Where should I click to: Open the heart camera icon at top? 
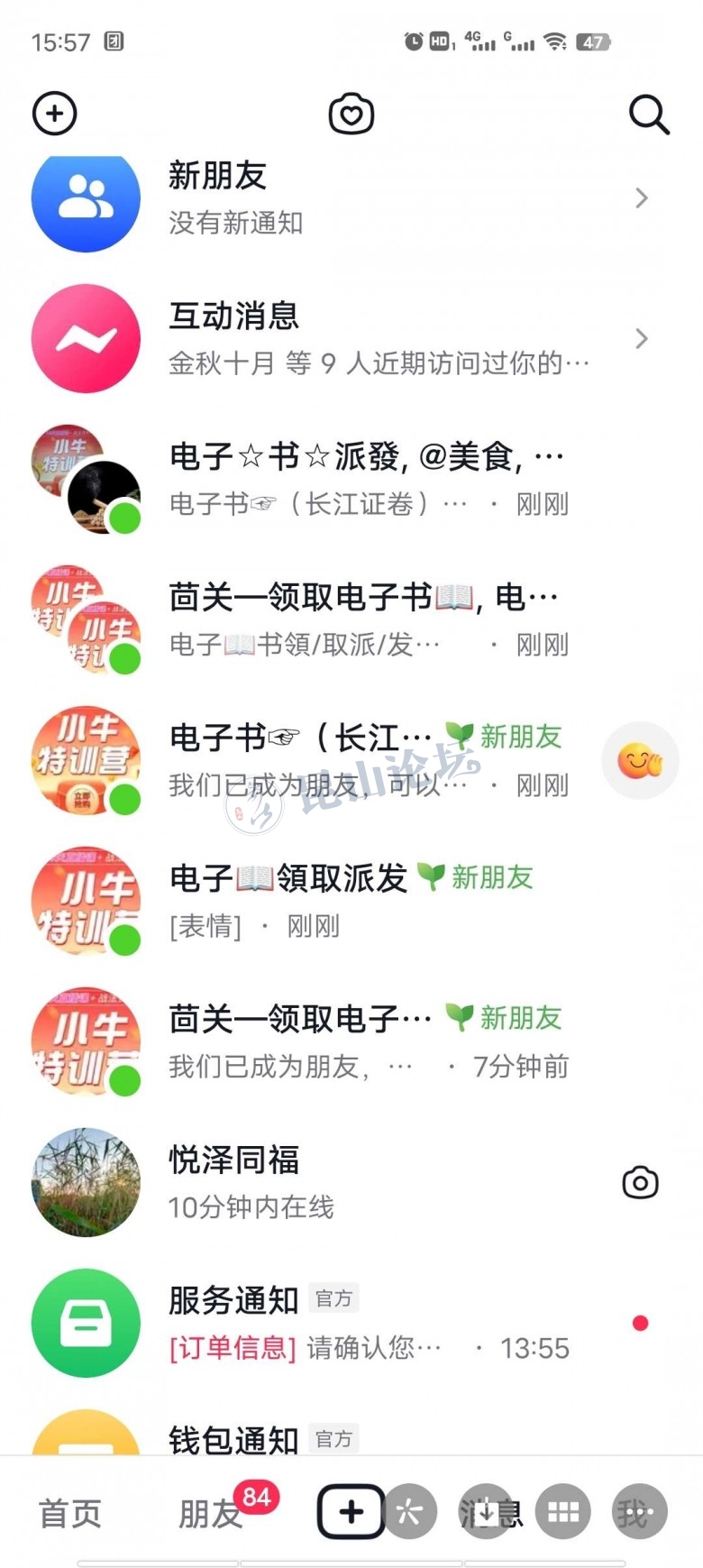pos(351,115)
